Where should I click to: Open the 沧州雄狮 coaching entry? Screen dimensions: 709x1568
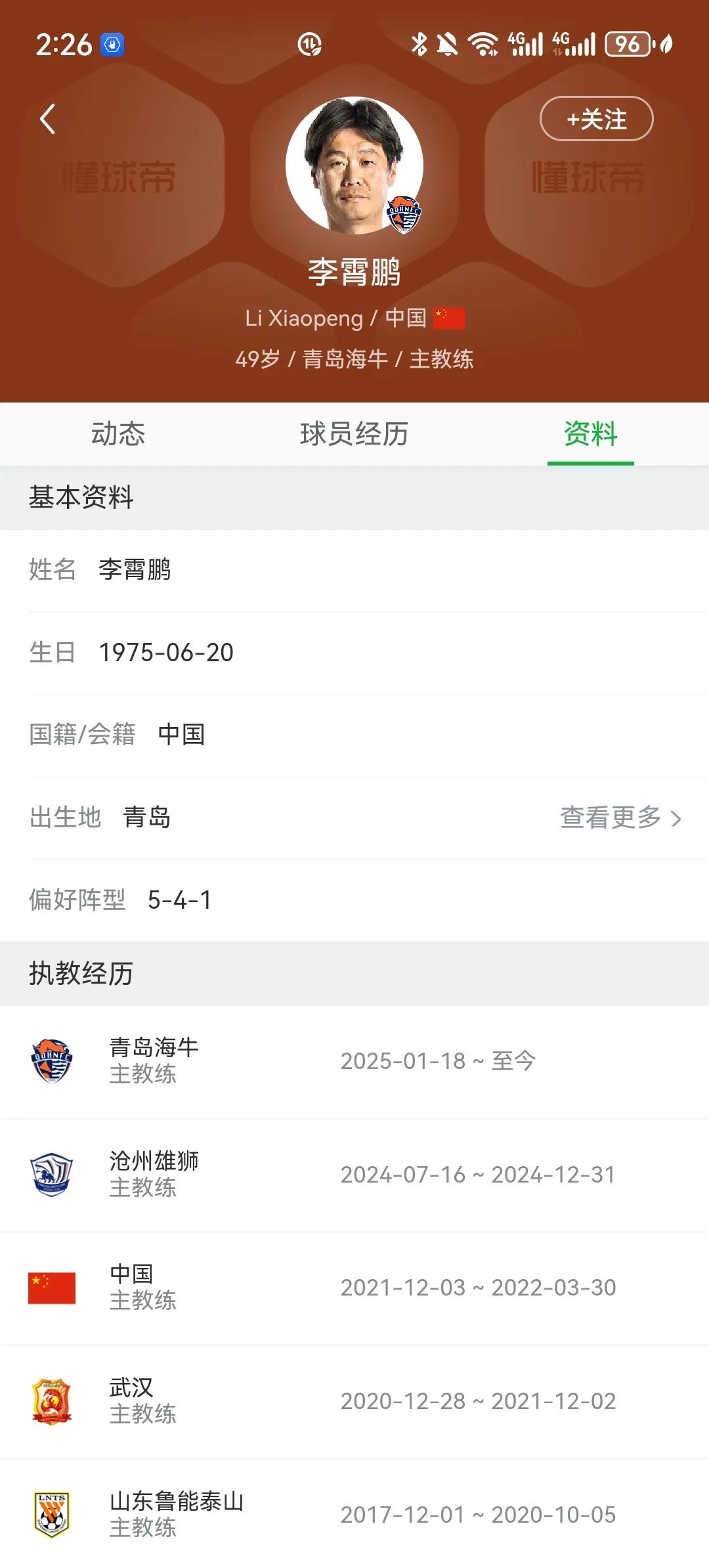pos(354,1175)
